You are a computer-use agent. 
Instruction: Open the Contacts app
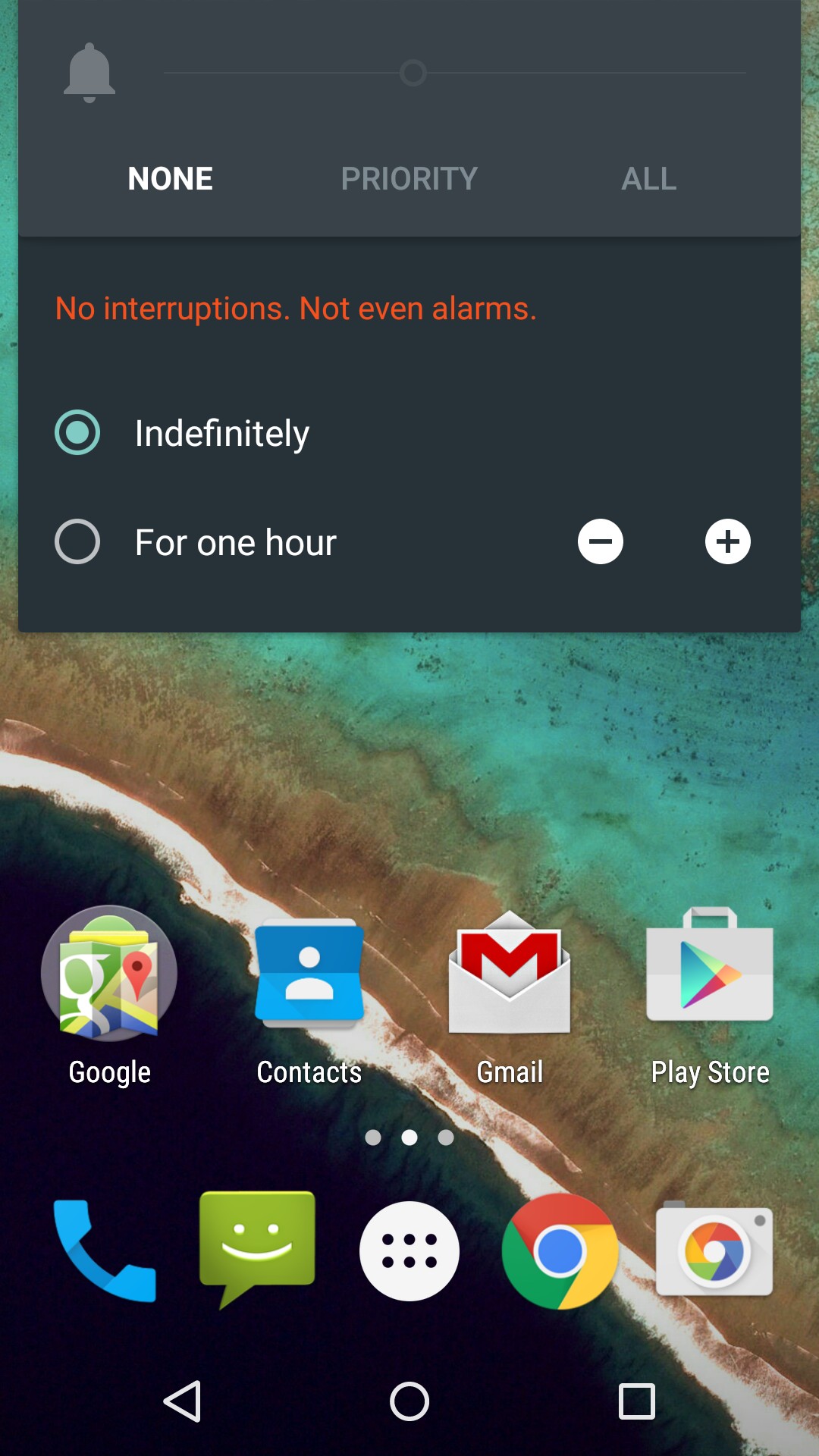309,974
